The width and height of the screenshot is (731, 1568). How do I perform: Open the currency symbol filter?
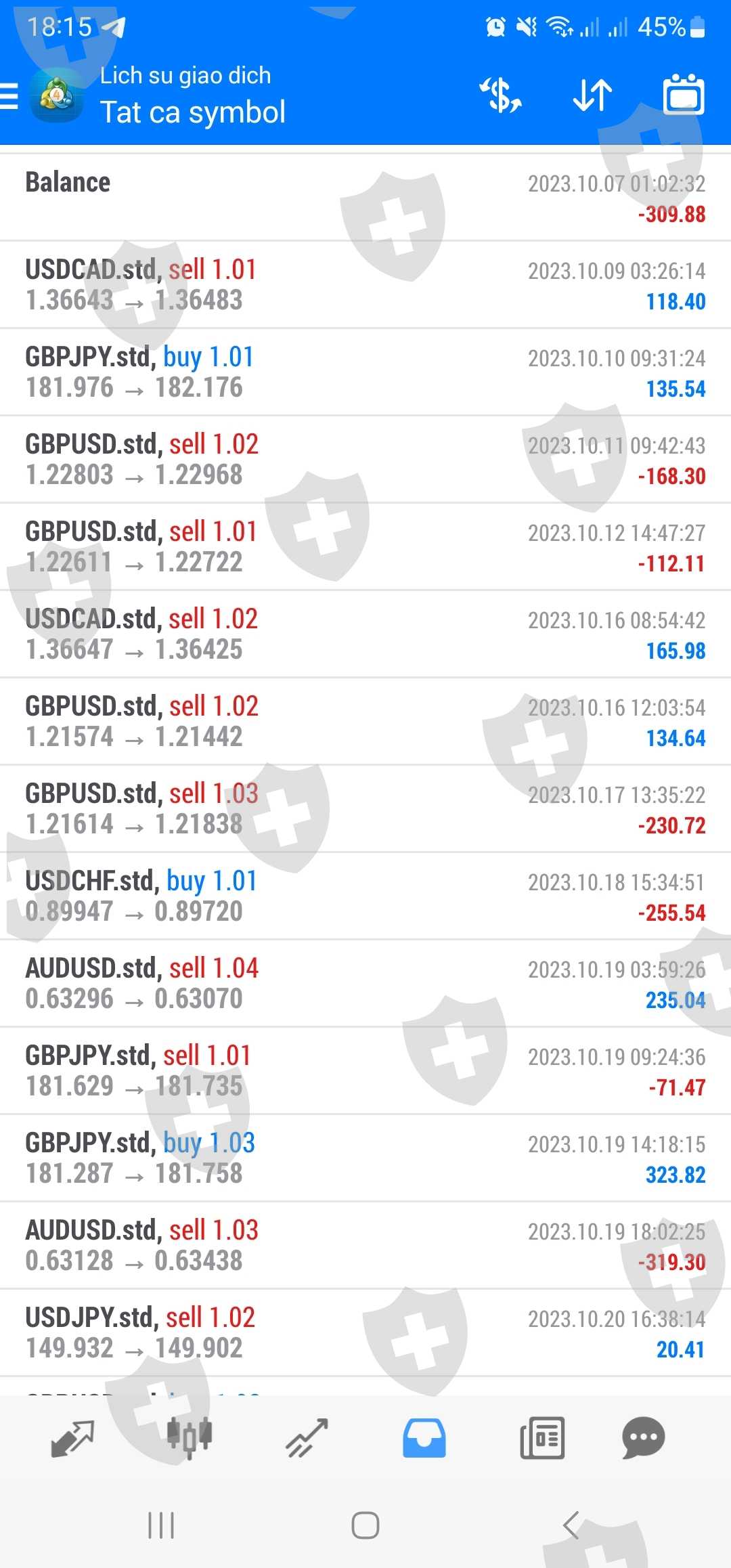[501, 95]
